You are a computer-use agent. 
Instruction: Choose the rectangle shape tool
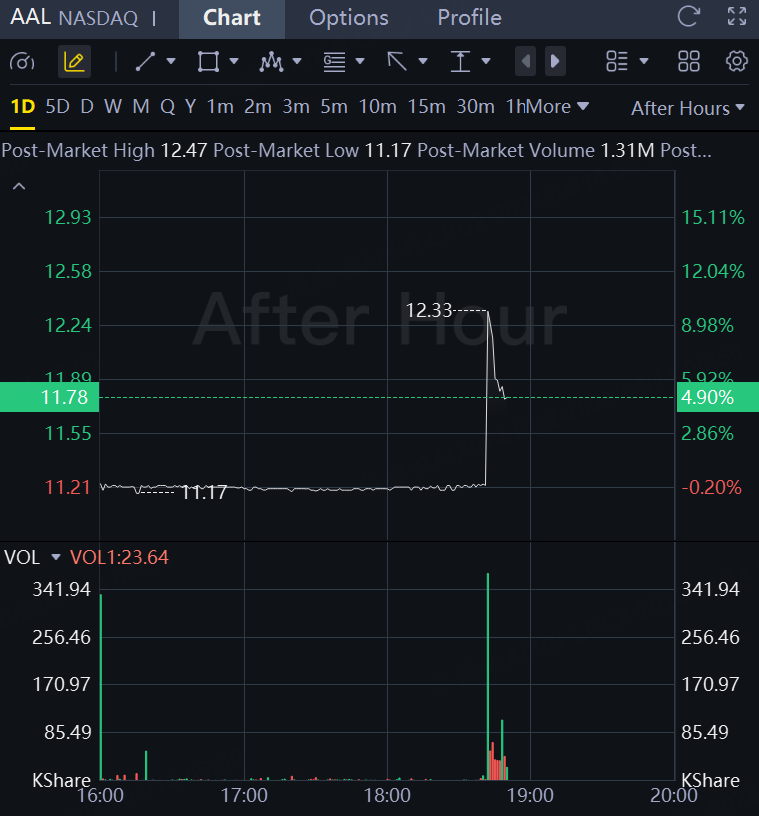click(208, 62)
